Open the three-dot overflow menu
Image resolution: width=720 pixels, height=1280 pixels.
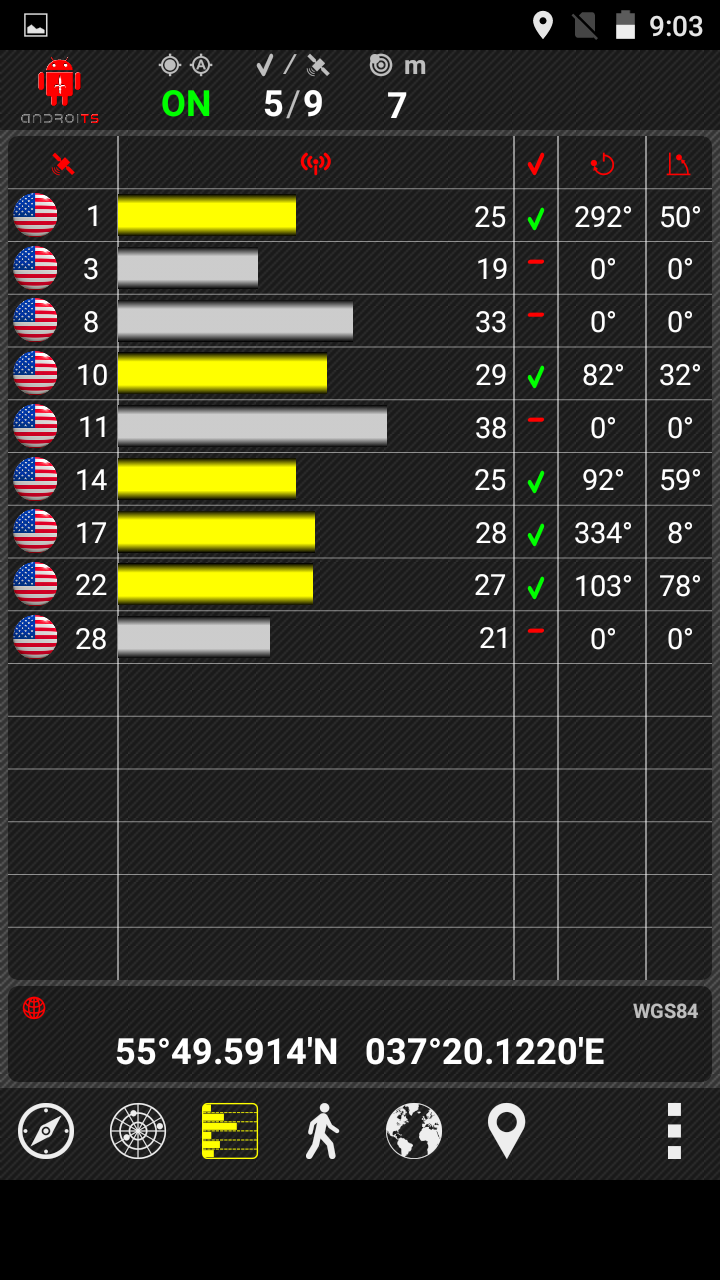674,1131
